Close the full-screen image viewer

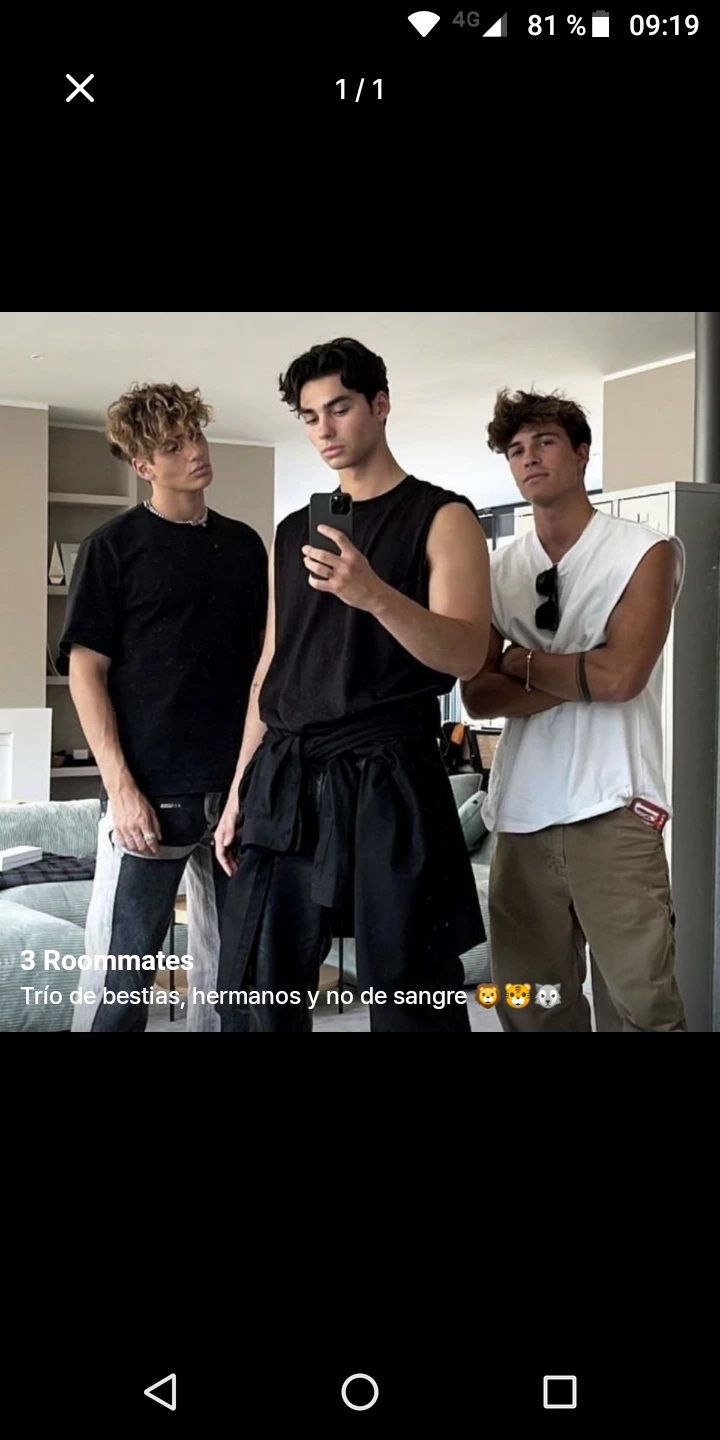[80, 89]
